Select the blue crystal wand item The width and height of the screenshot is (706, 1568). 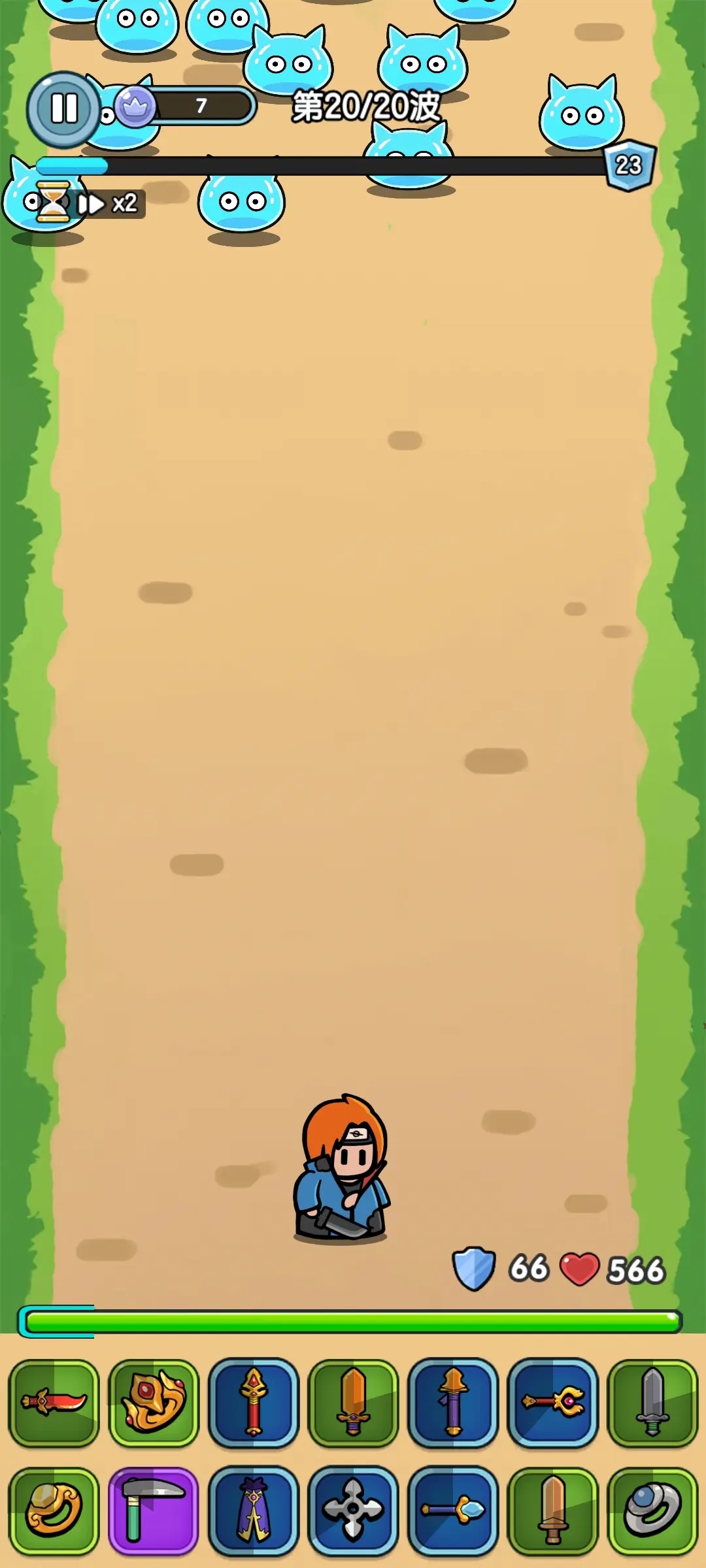click(453, 1510)
